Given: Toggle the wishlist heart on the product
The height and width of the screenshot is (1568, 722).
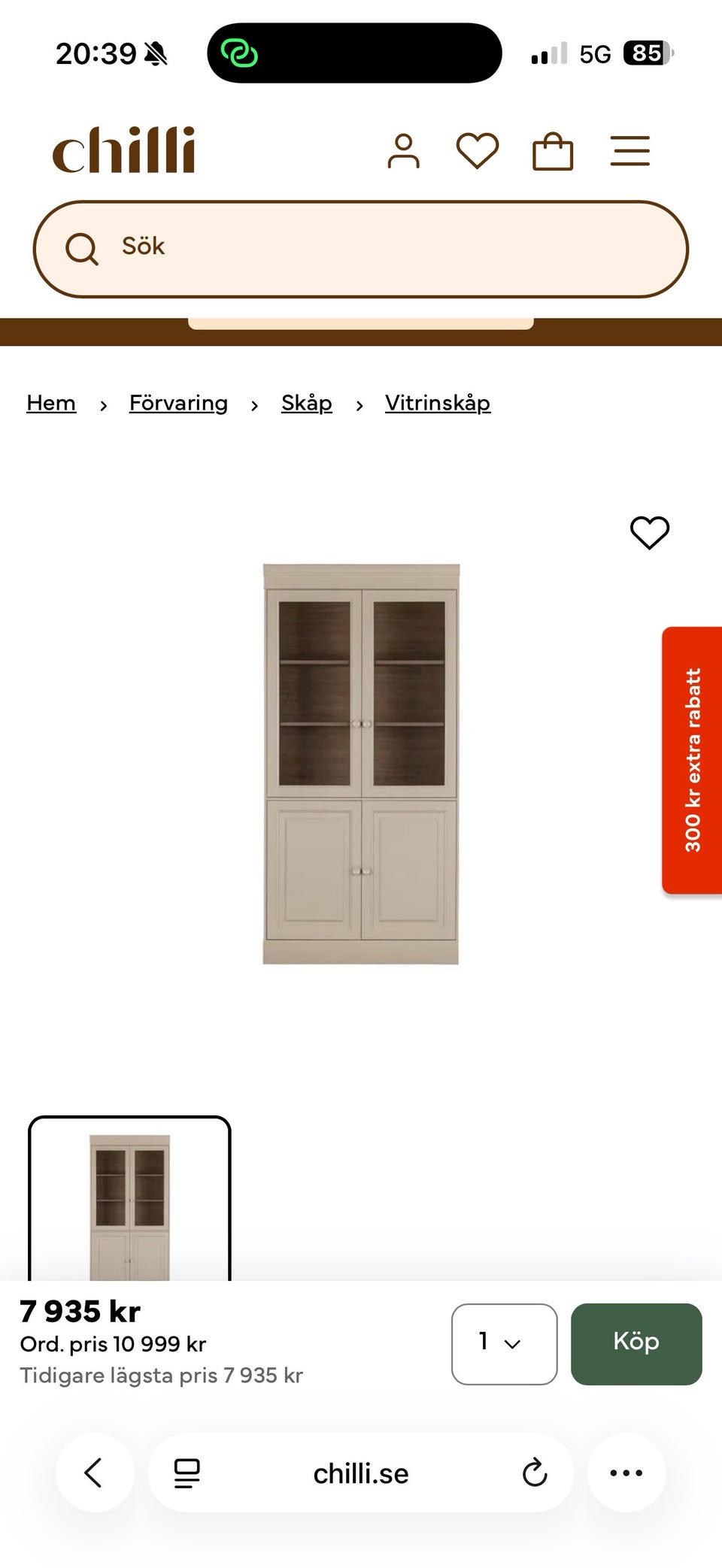Looking at the screenshot, I should [x=648, y=532].
